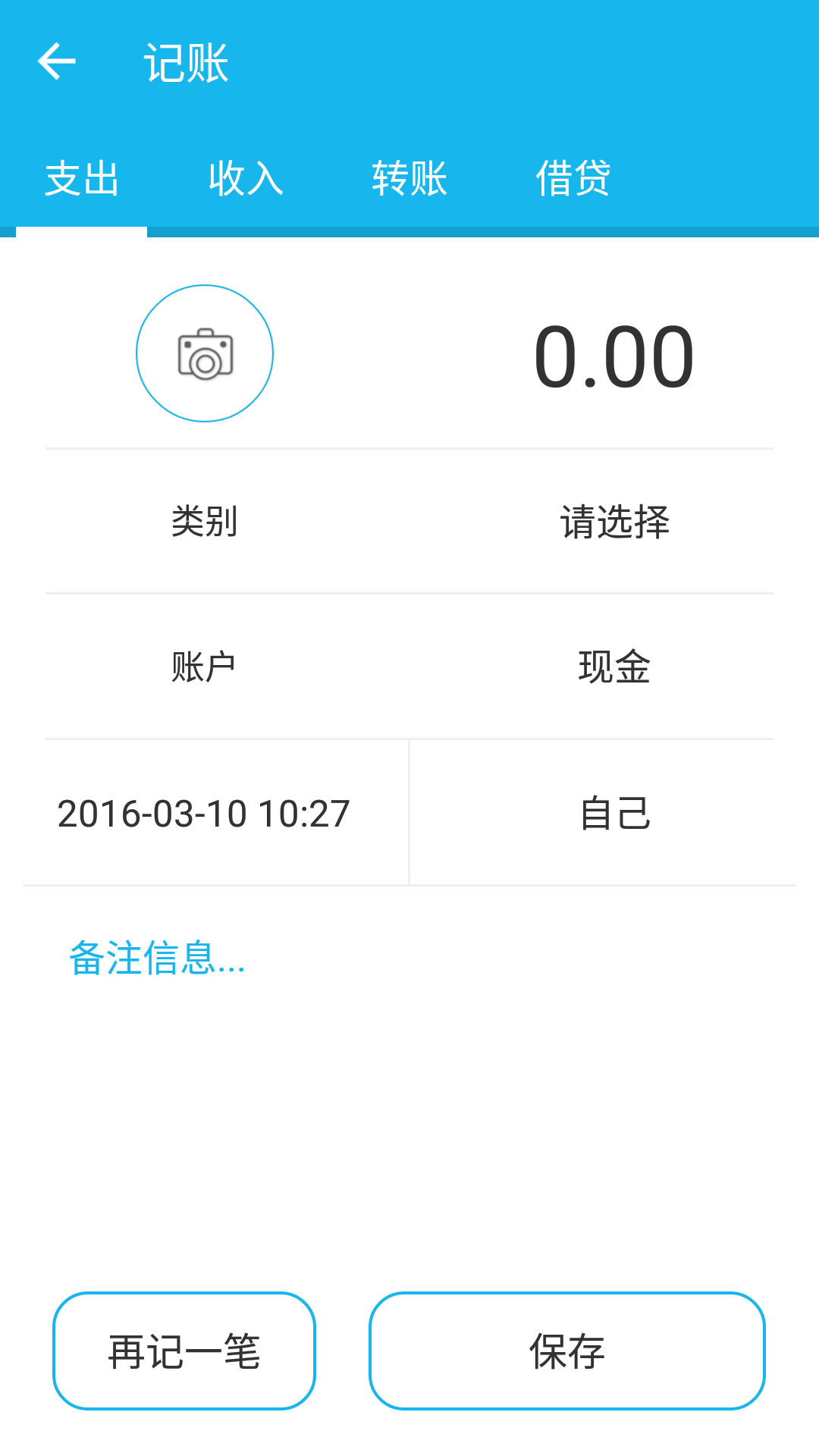Image resolution: width=819 pixels, height=1456 pixels.
Task: Open the 借贷 tab
Action: click(x=573, y=179)
